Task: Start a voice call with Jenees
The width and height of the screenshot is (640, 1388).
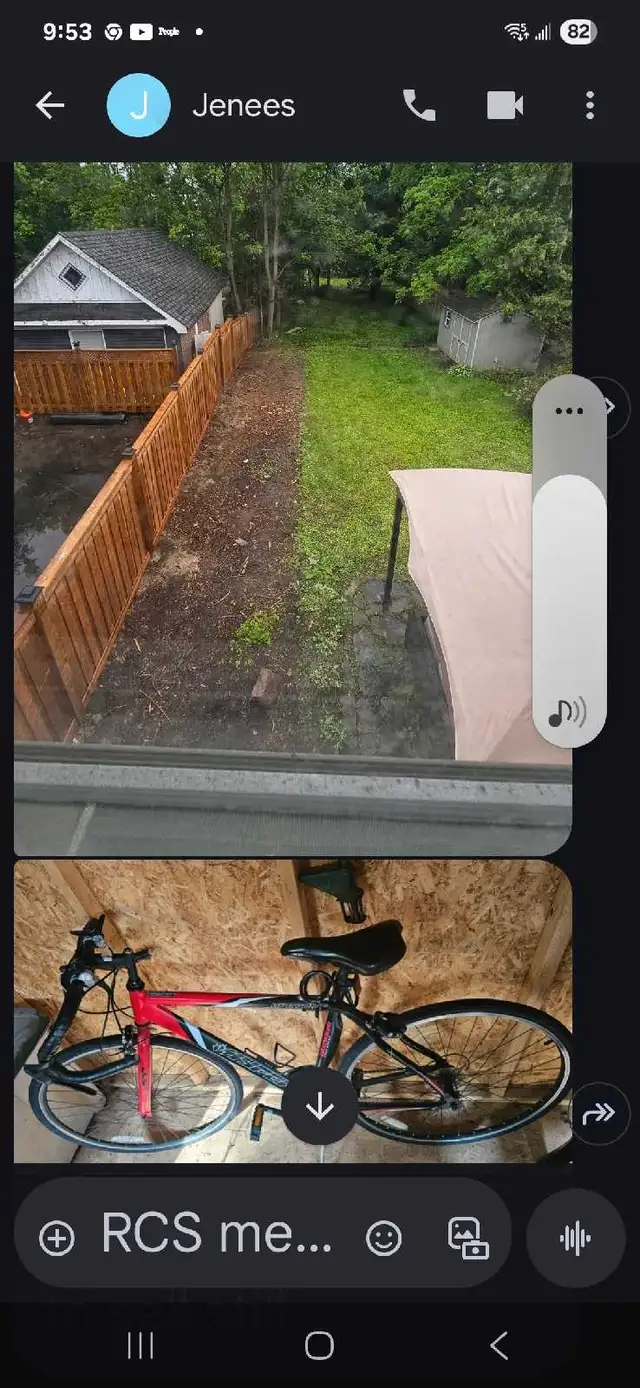Action: click(419, 105)
